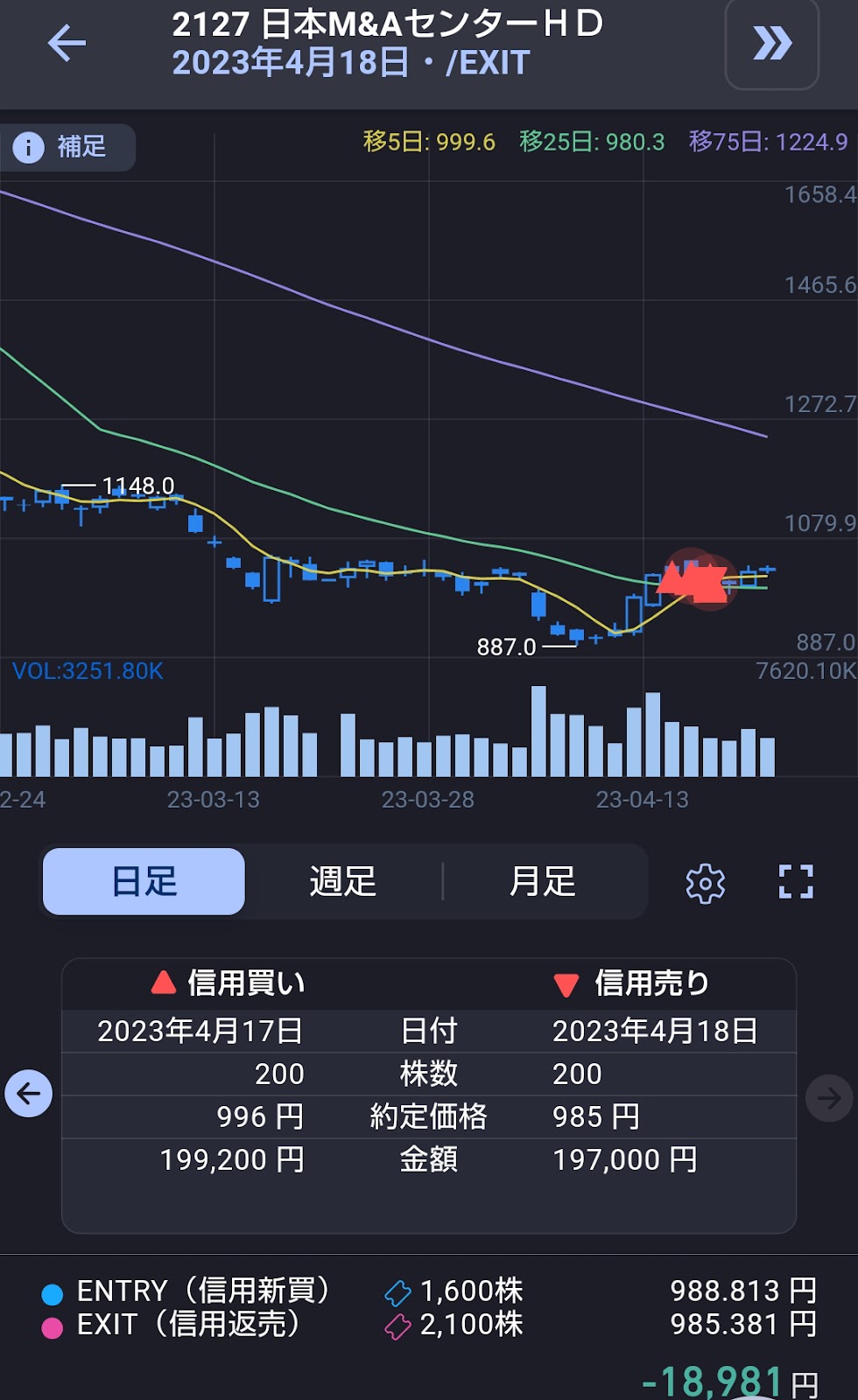Switch to the 週足 weekly chart
Screen dimensions: 858x1400
tap(343, 881)
